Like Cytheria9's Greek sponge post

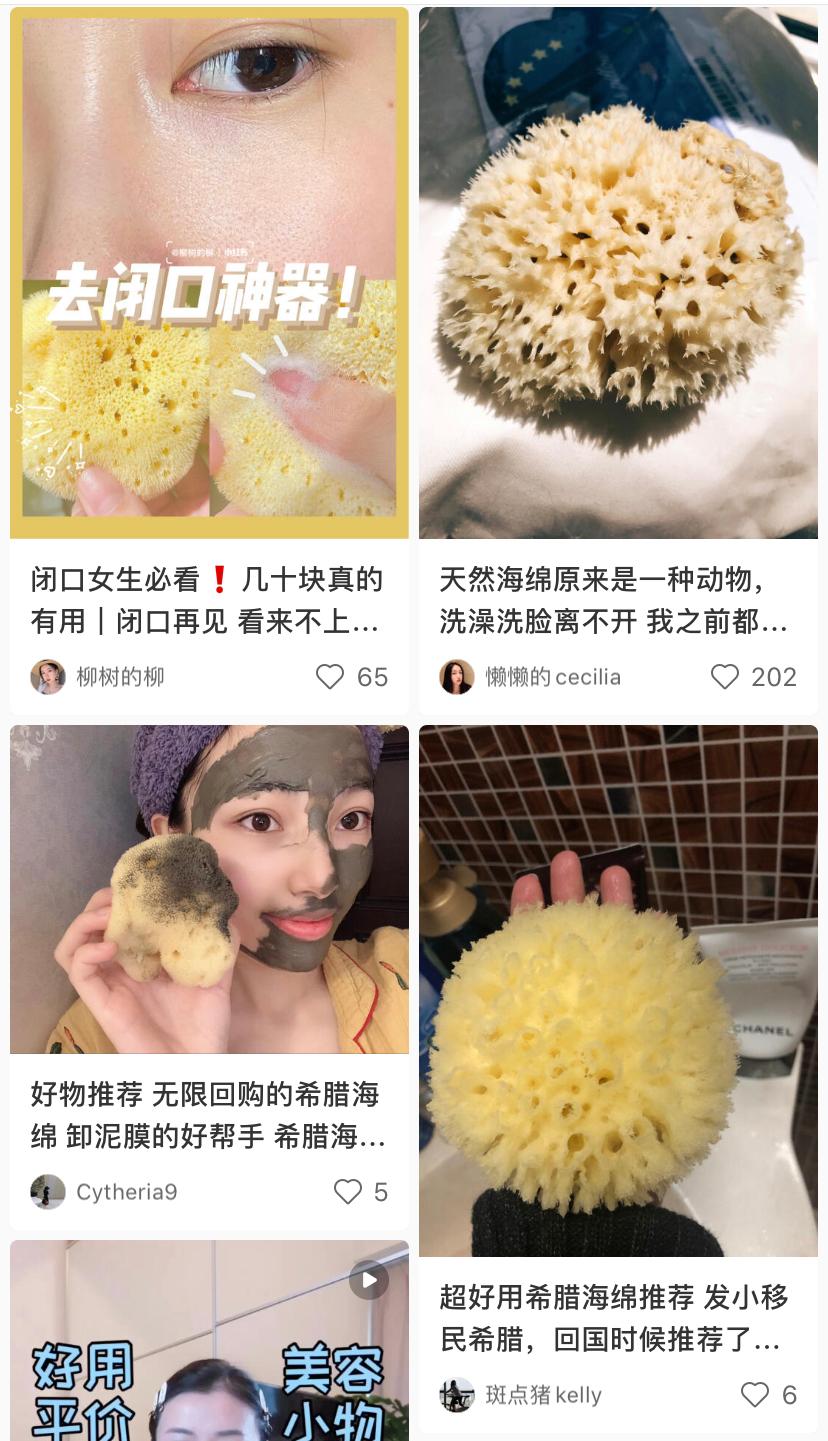347,1191
